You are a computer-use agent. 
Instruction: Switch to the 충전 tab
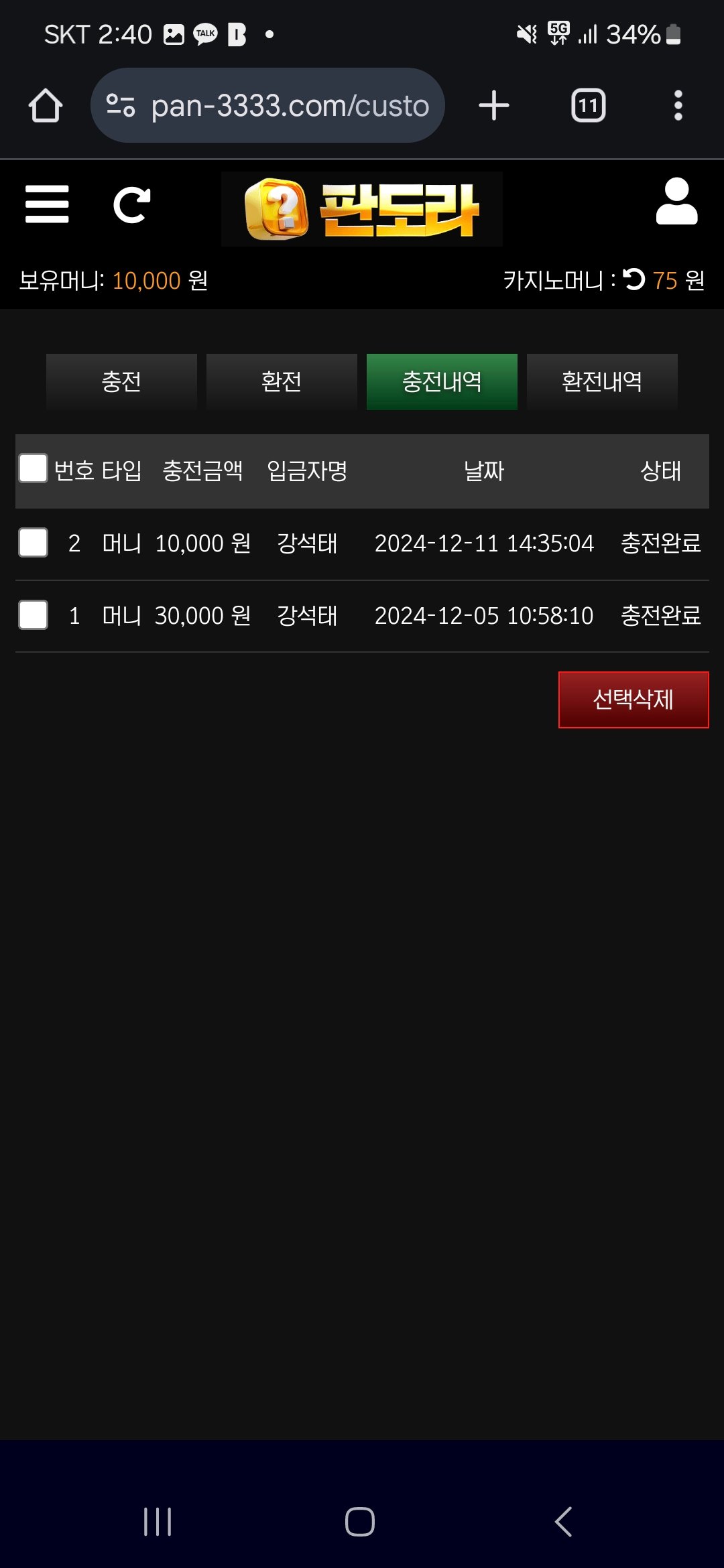121,382
